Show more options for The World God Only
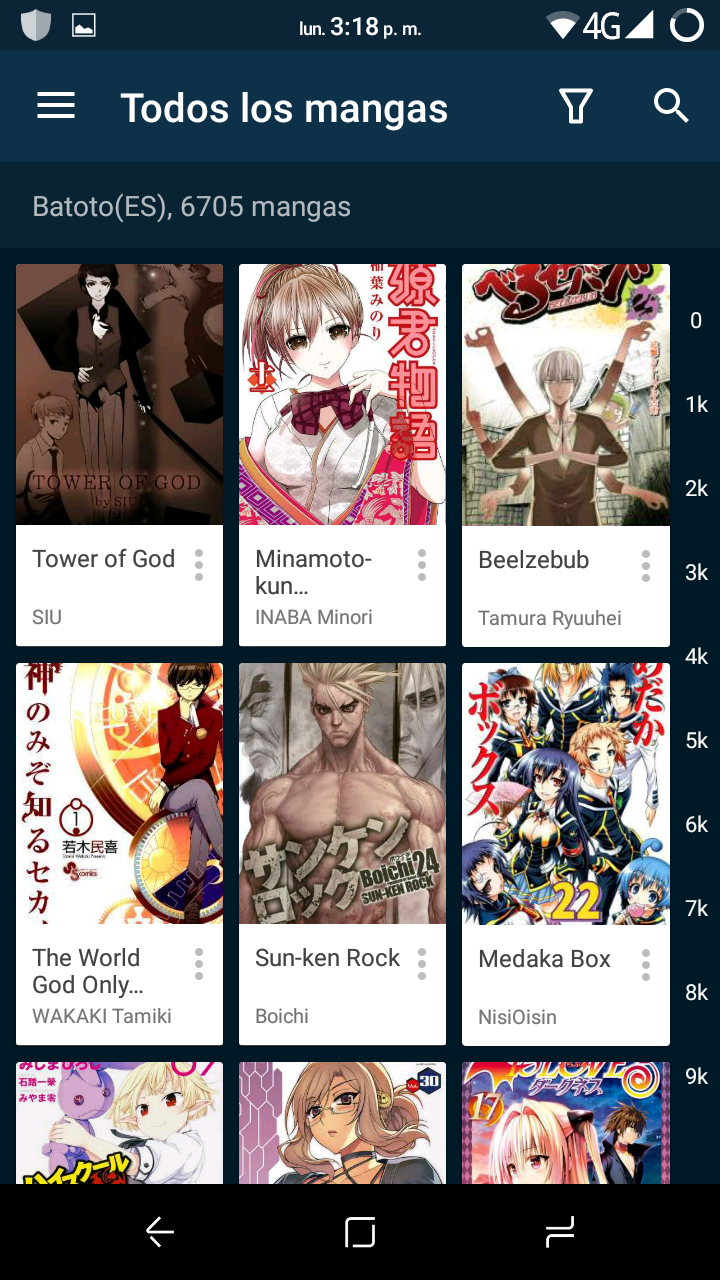 pos(199,964)
